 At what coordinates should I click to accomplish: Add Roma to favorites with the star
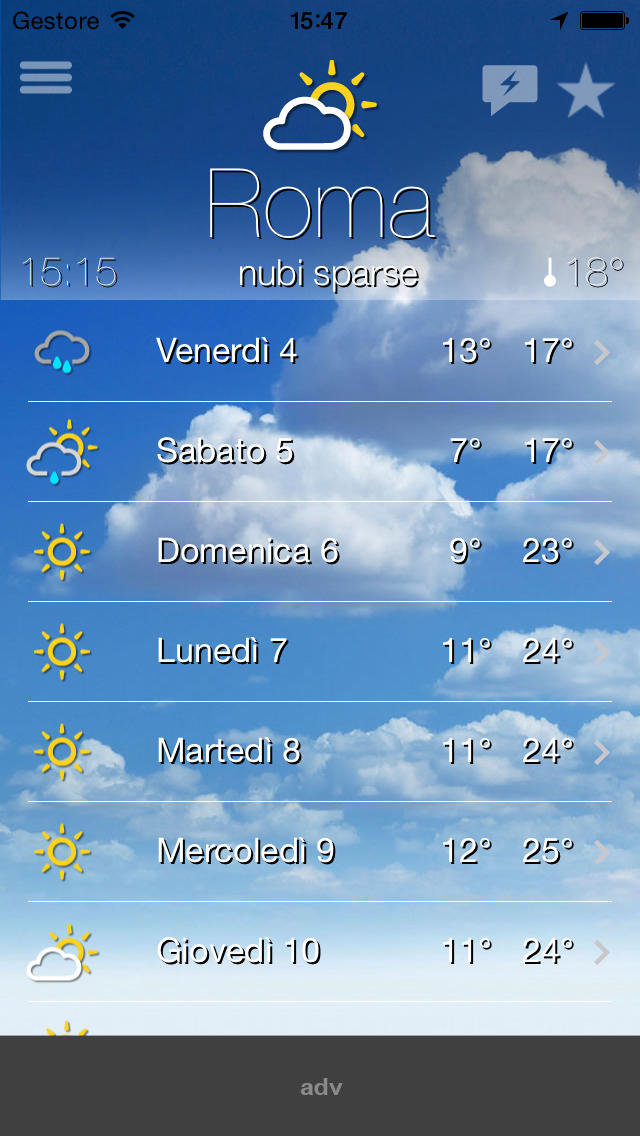tap(585, 90)
